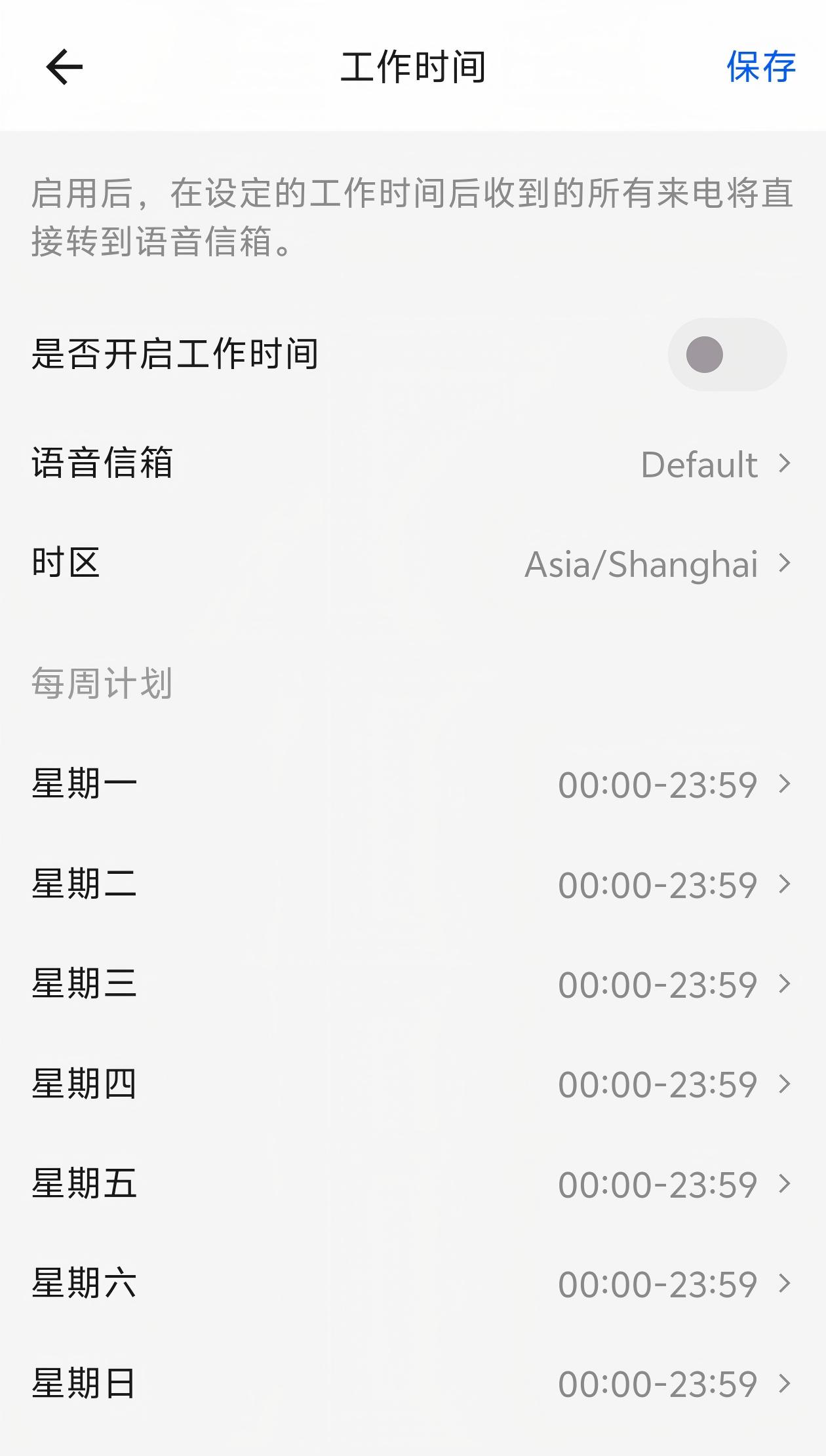The height and width of the screenshot is (1456, 826).
Task: Open the 星期日 schedule row
Action: tap(413, 1383)
